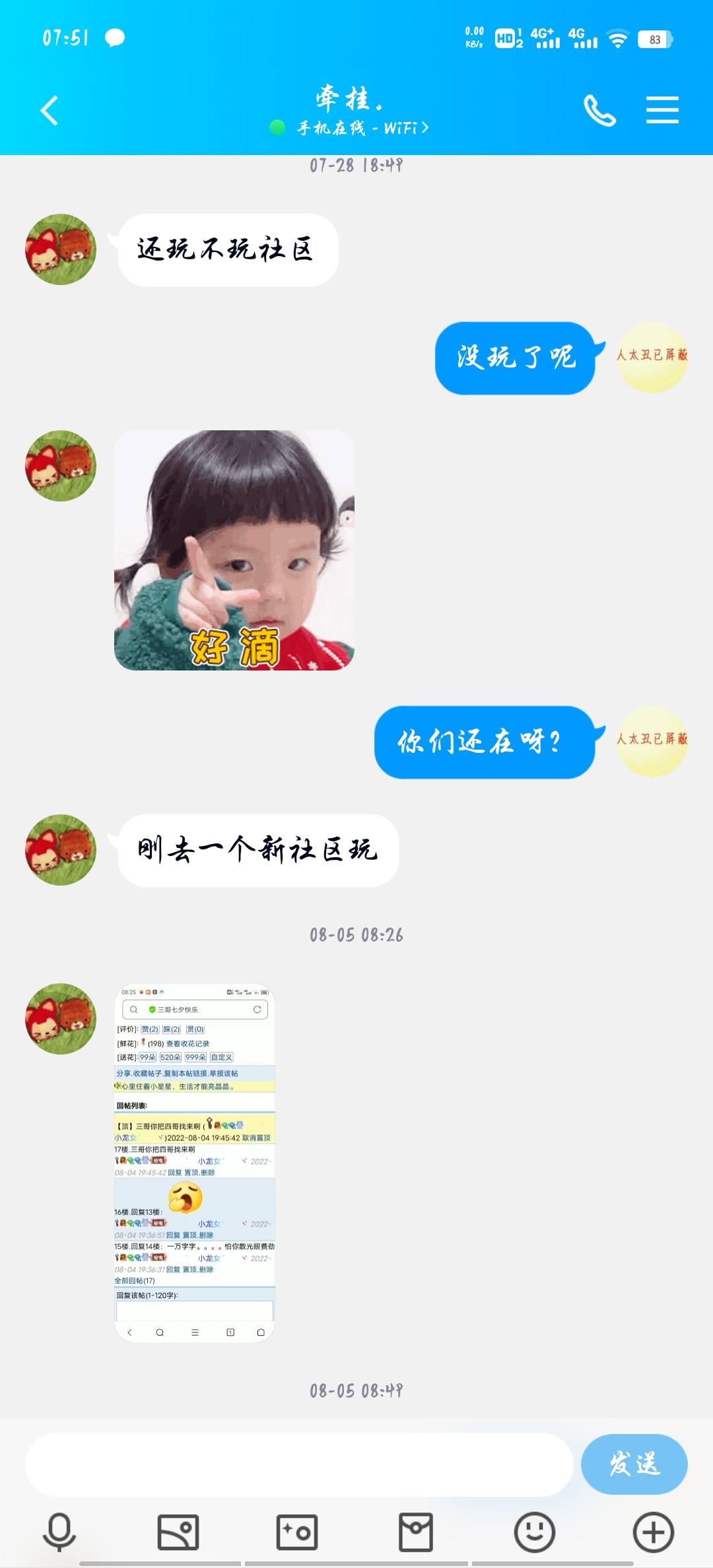The width and height of the screenshot is (713, 1568).
Task: Record a voice message with microphone
Action: [x=59, y=1532]
